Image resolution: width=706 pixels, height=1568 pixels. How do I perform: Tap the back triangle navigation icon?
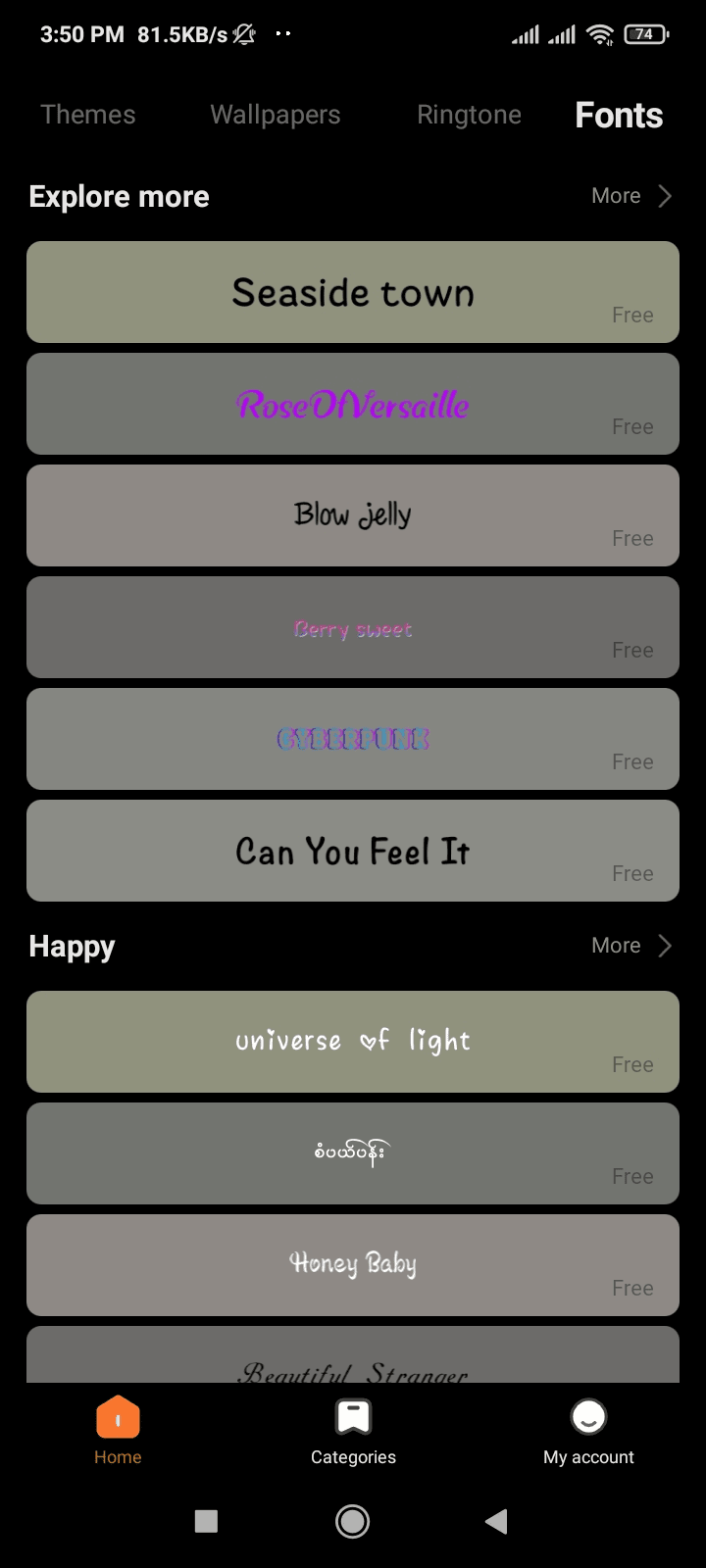[495, 1521]
